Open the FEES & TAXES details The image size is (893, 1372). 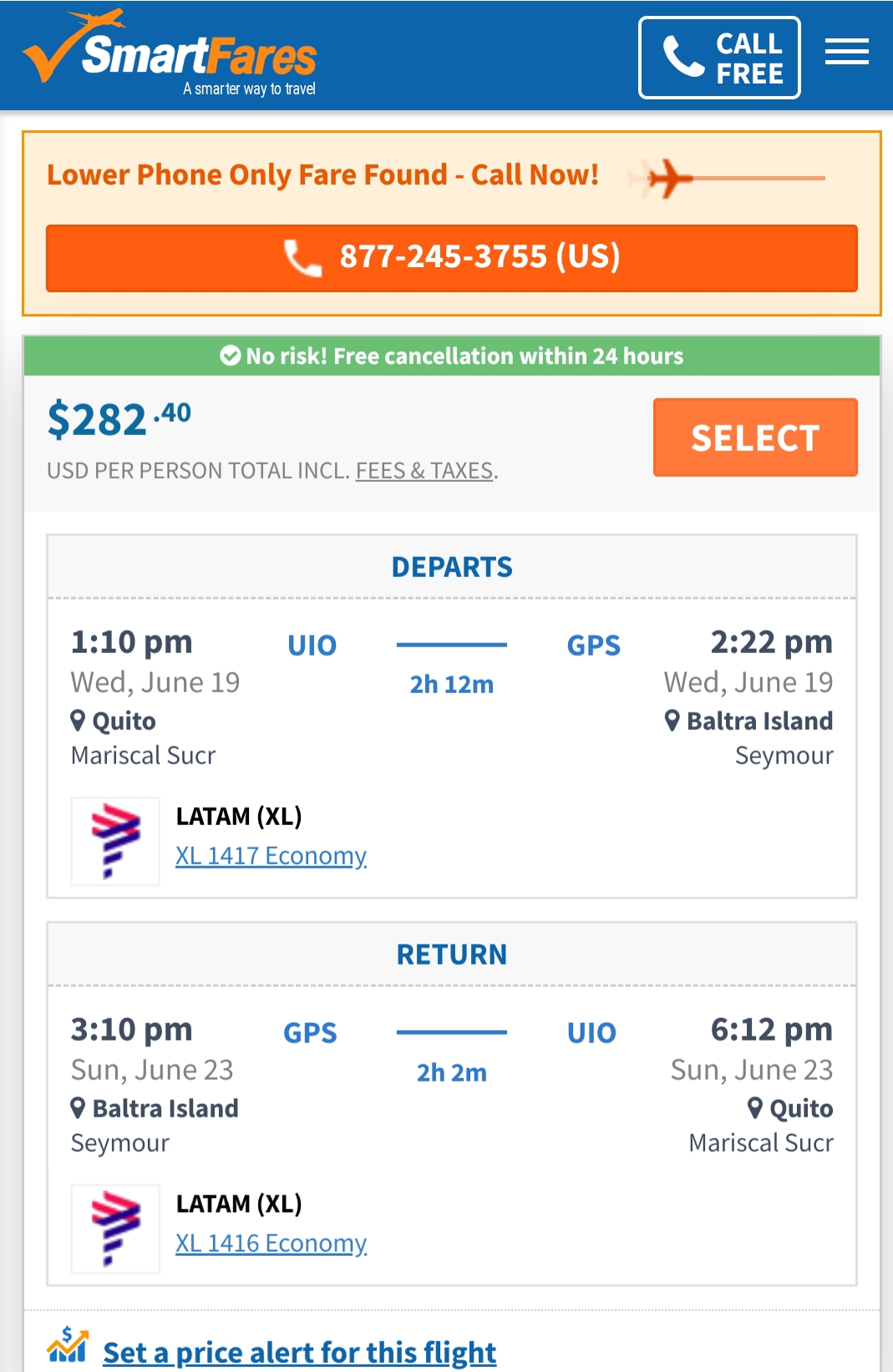point(424,470)
